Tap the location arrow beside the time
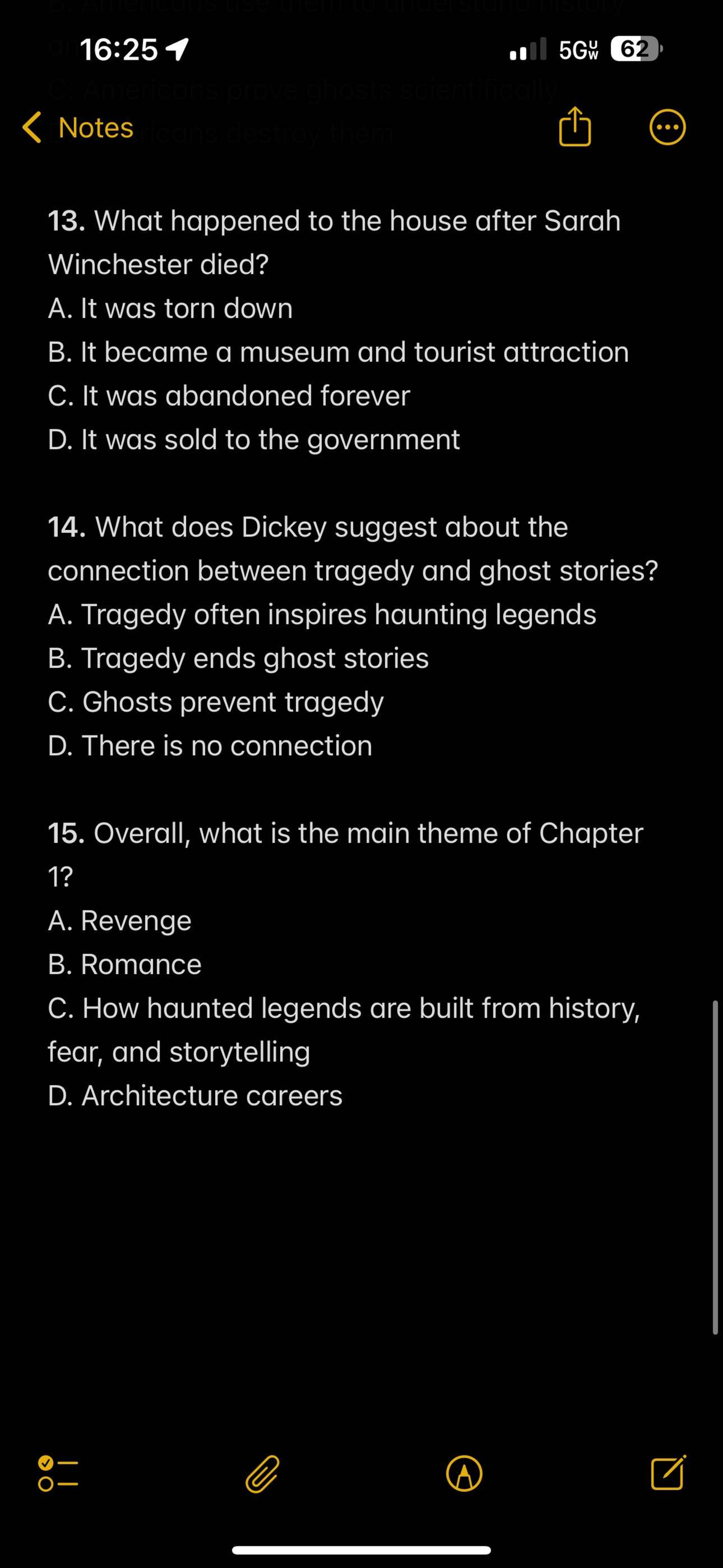The height and width of the screenshot is (1568, 723). 177,50
